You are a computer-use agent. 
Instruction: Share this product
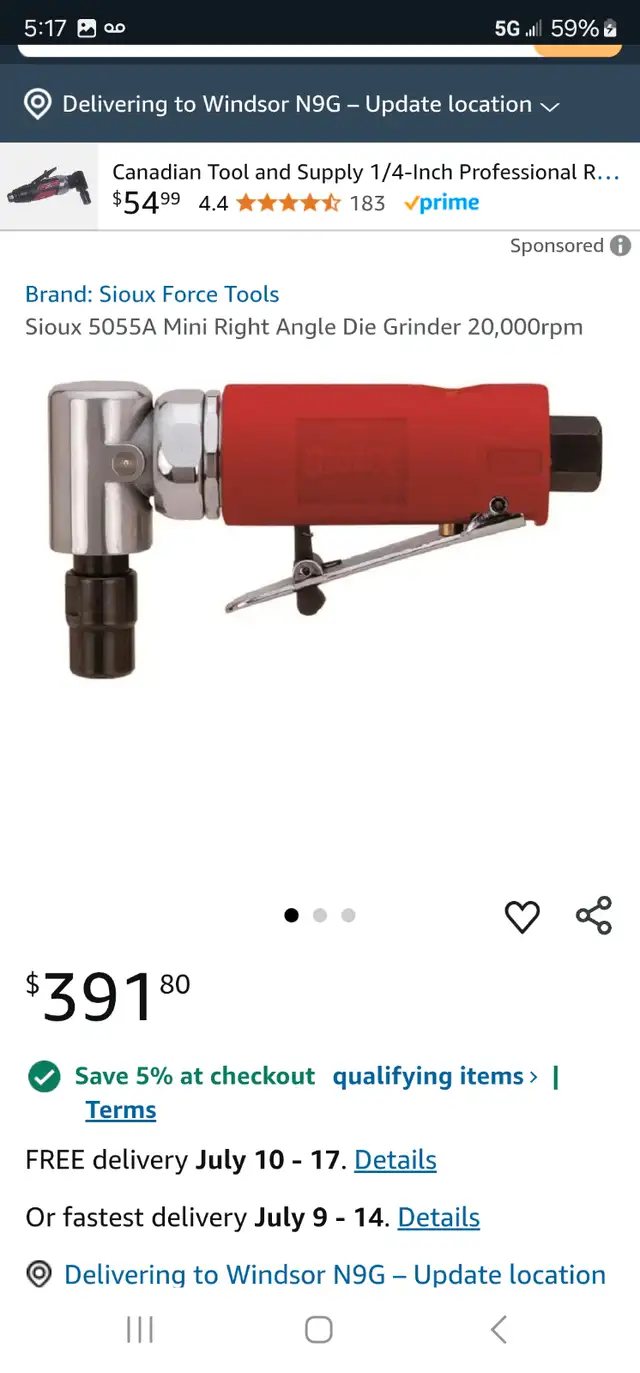pyautogui.click(x=593, y=915)
